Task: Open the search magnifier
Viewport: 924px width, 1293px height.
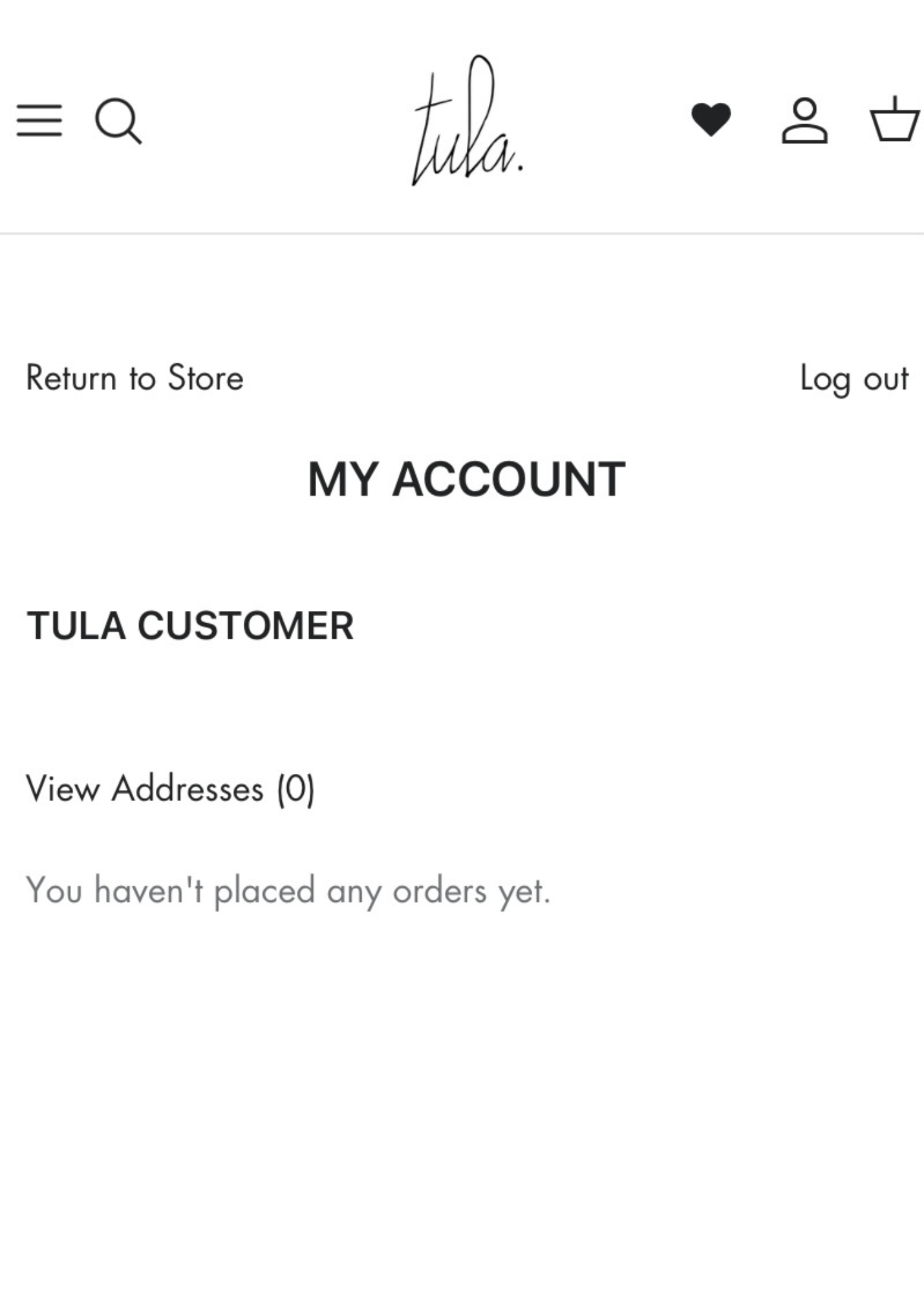Action: point(118,121)
